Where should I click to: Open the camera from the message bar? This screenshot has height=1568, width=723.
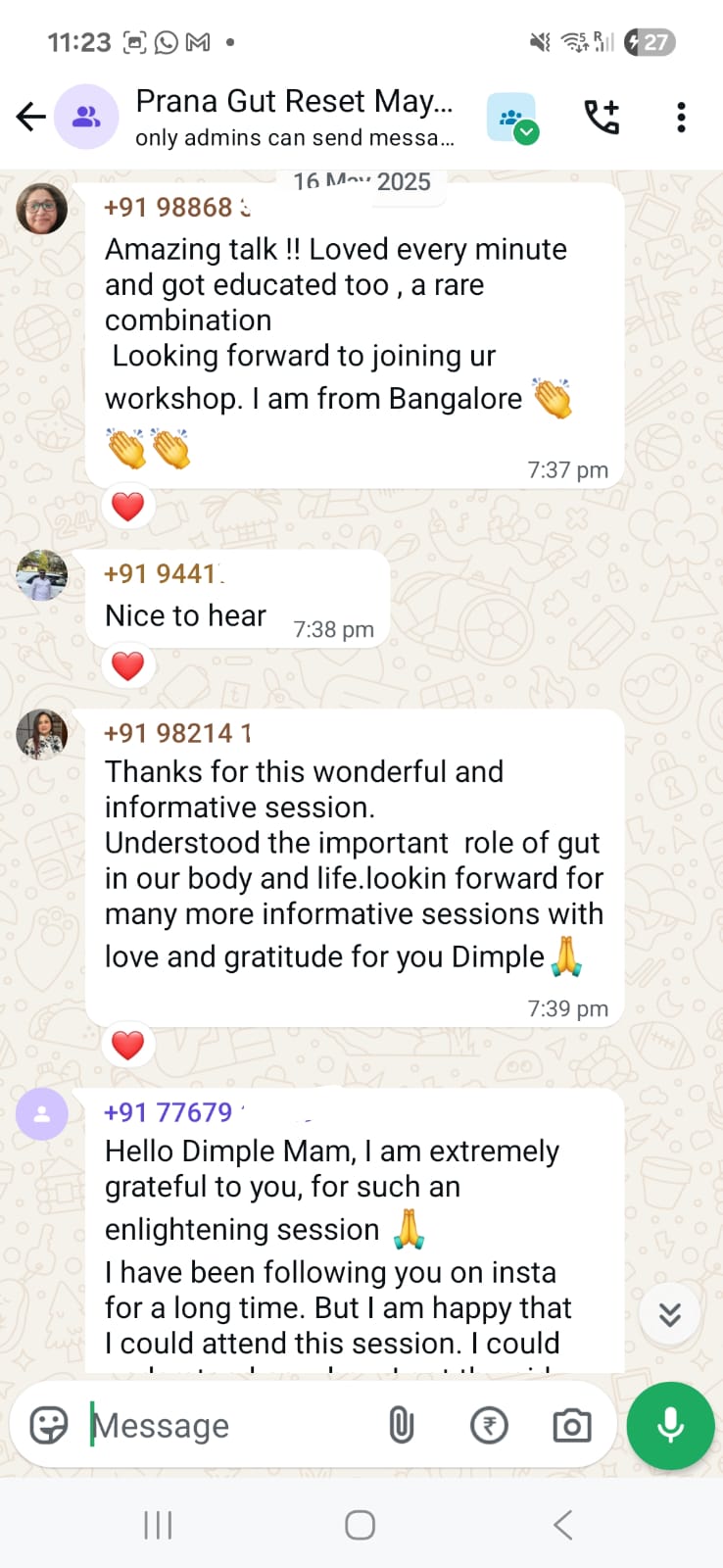coord(572,1426)
